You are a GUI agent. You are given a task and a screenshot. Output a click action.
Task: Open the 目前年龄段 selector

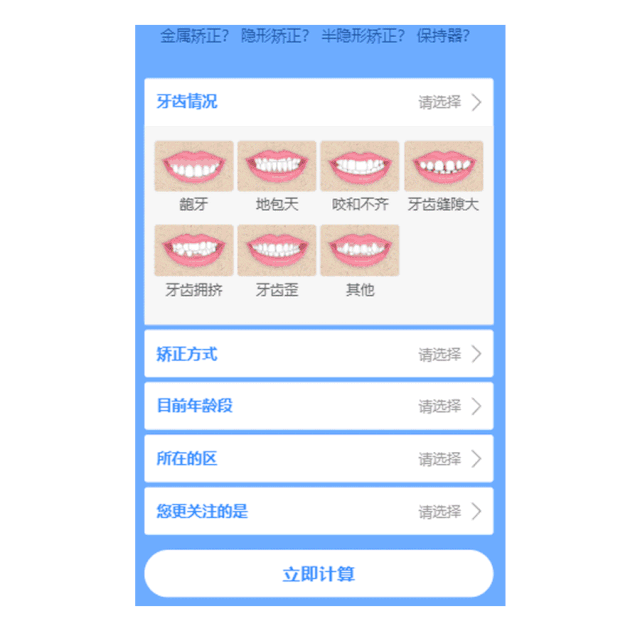point(318,406)
